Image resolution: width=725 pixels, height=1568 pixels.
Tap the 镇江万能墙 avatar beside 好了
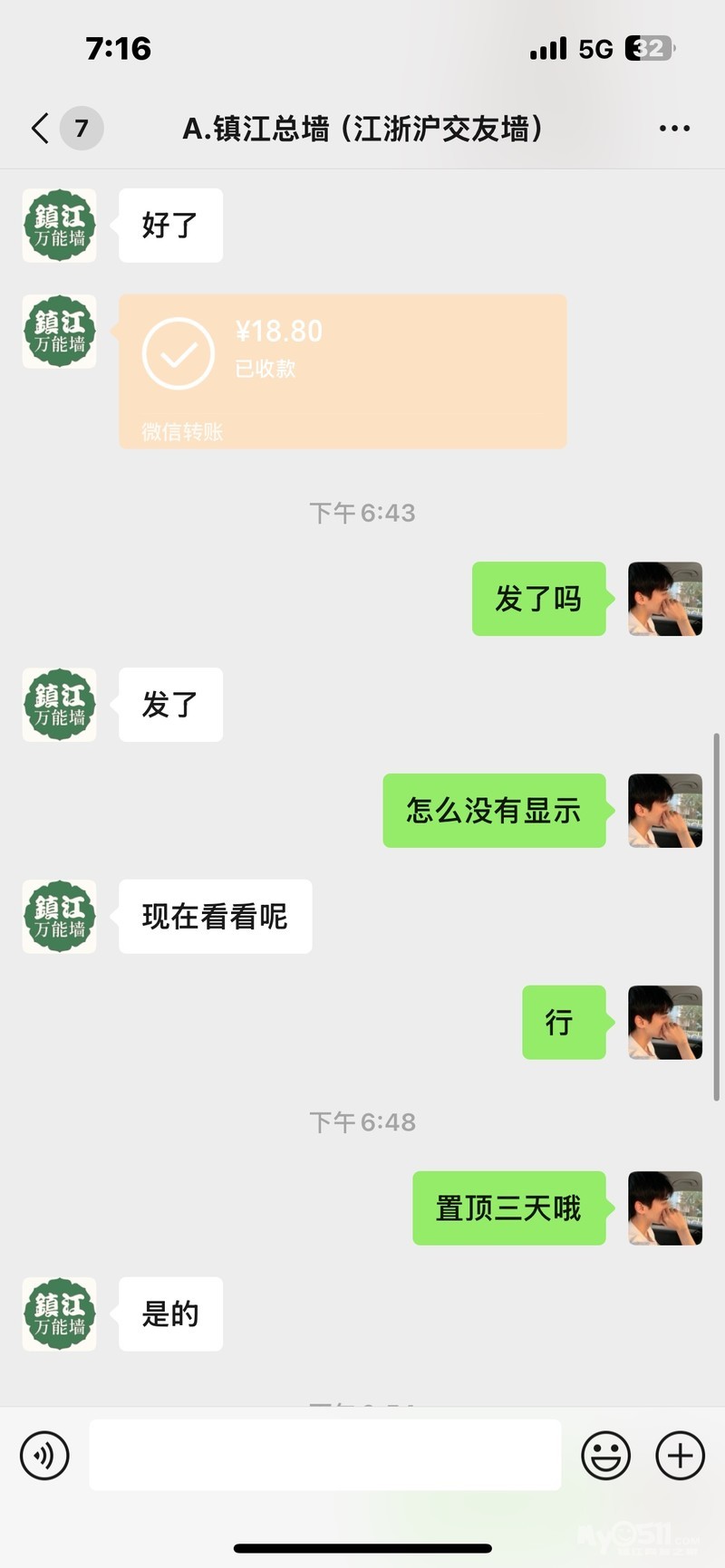click(60, 226)
